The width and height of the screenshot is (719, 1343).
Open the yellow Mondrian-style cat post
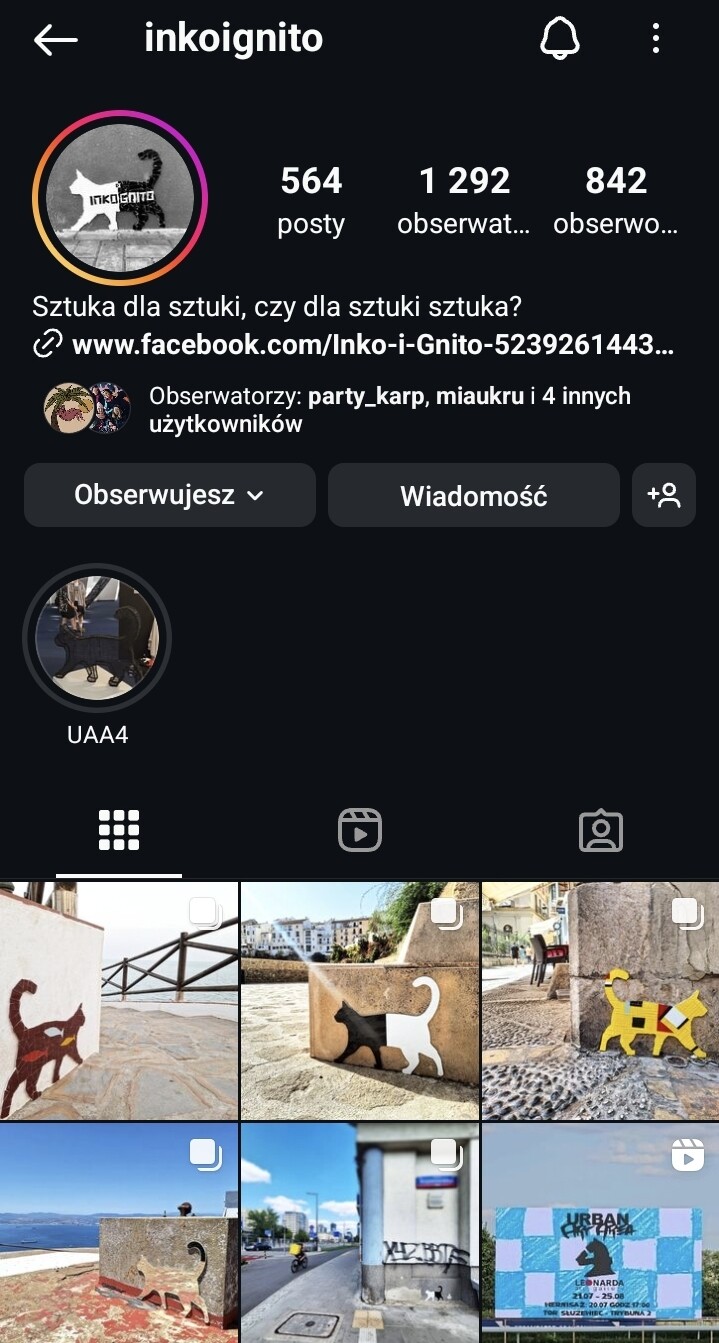[600, 1000]
